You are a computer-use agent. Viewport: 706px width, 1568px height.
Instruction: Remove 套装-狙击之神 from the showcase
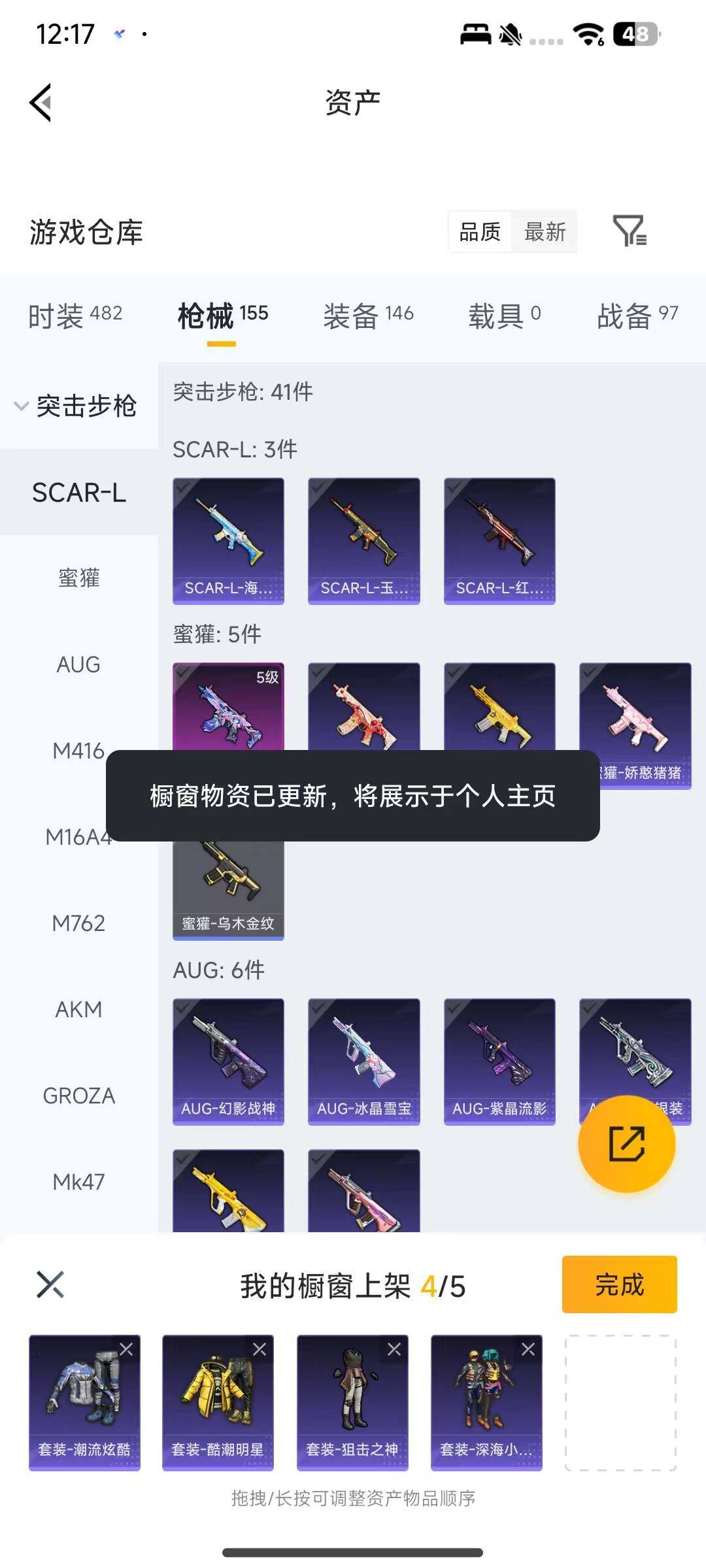[394, 1349]
